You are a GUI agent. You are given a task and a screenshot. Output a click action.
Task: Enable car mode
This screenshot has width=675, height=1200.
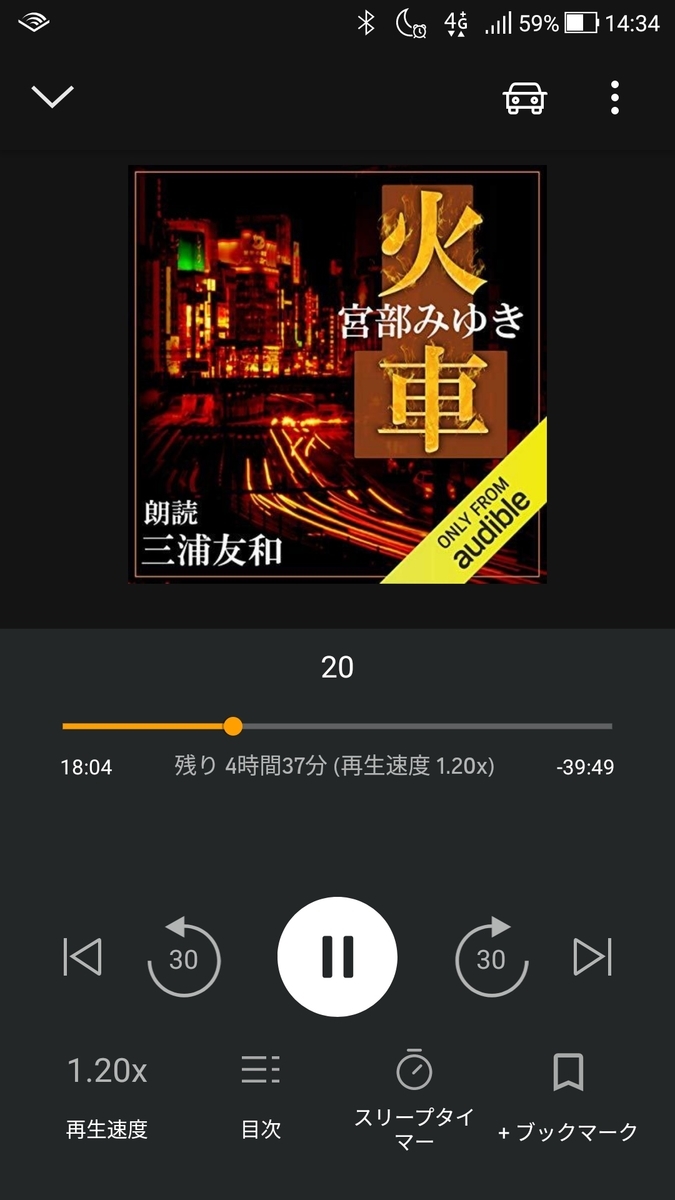coord(525,97)
